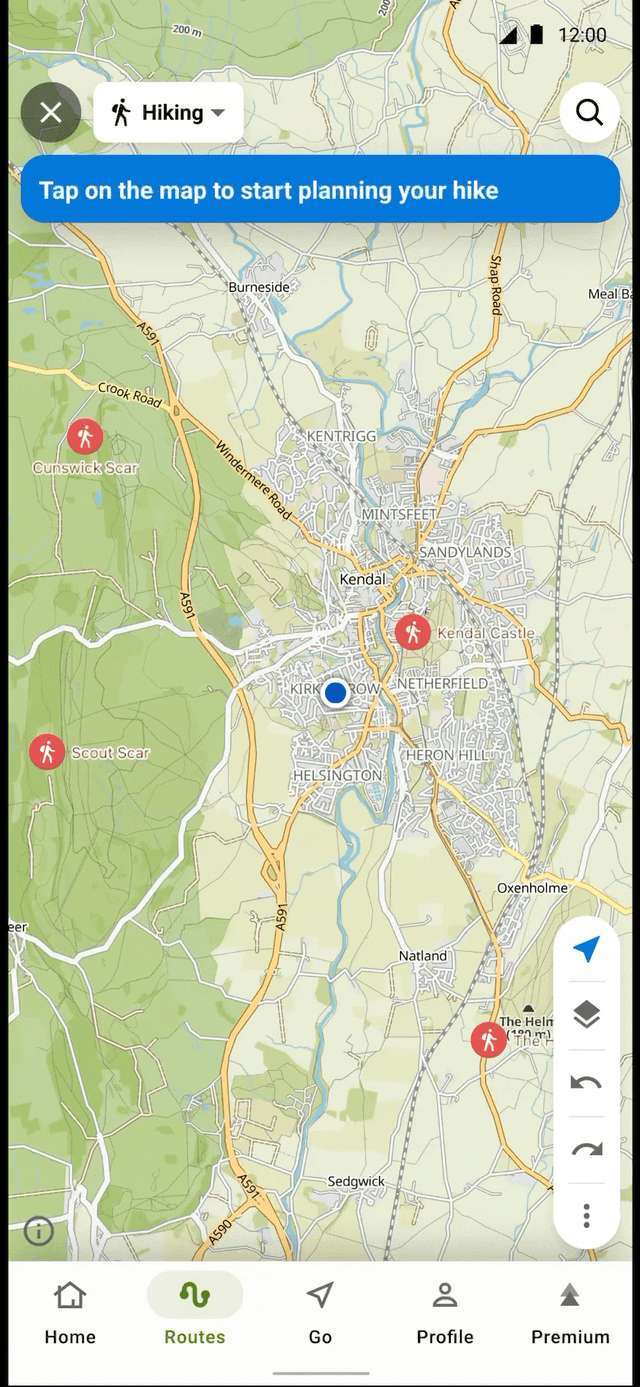640x1387 pixels.
Task: Open the three-dot more options menu
Action: coord(587,1216)
